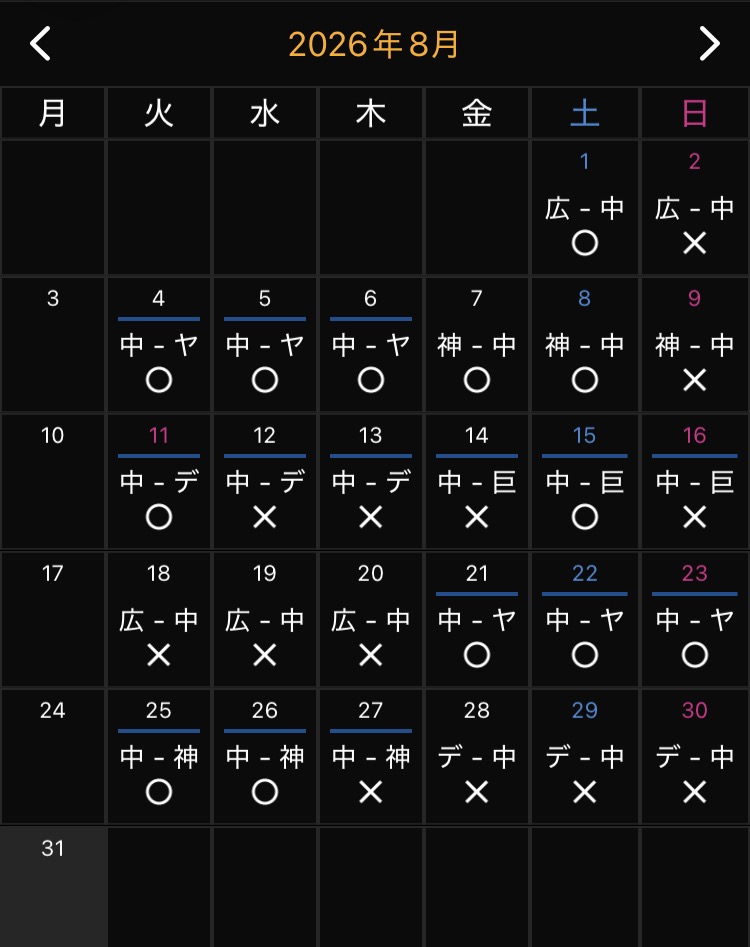Image resolution: width=750 pixels, height=947 pixels.
Task: Select August 13 中-デ game
Action: coord(371,482)
